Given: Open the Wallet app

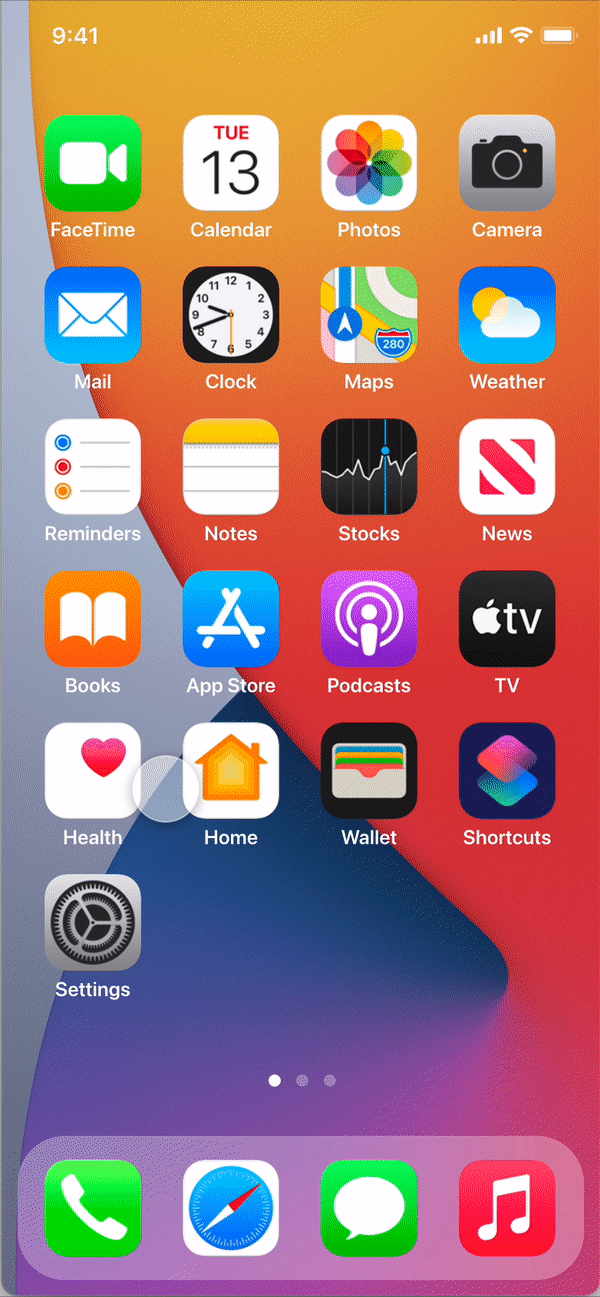Looking at the screenshot, I should click(369, 771).
